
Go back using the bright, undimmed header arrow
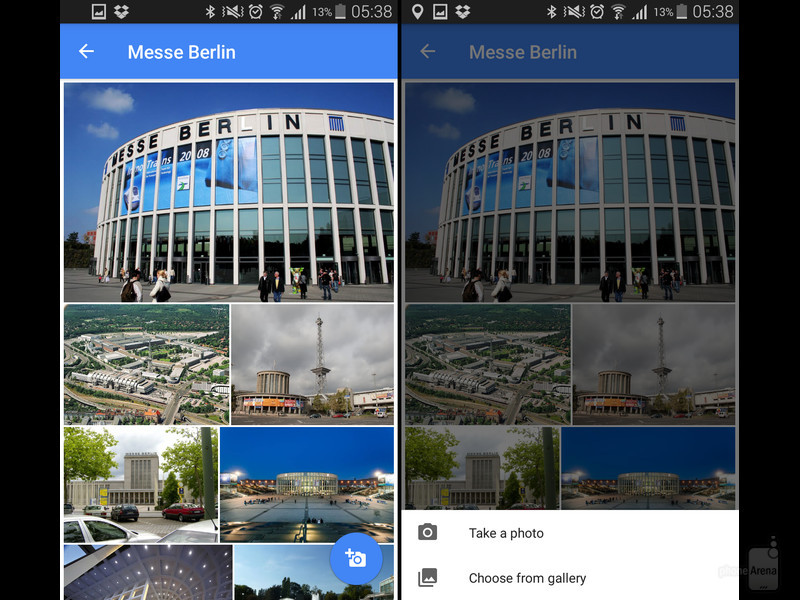click(x=87, y=52)
